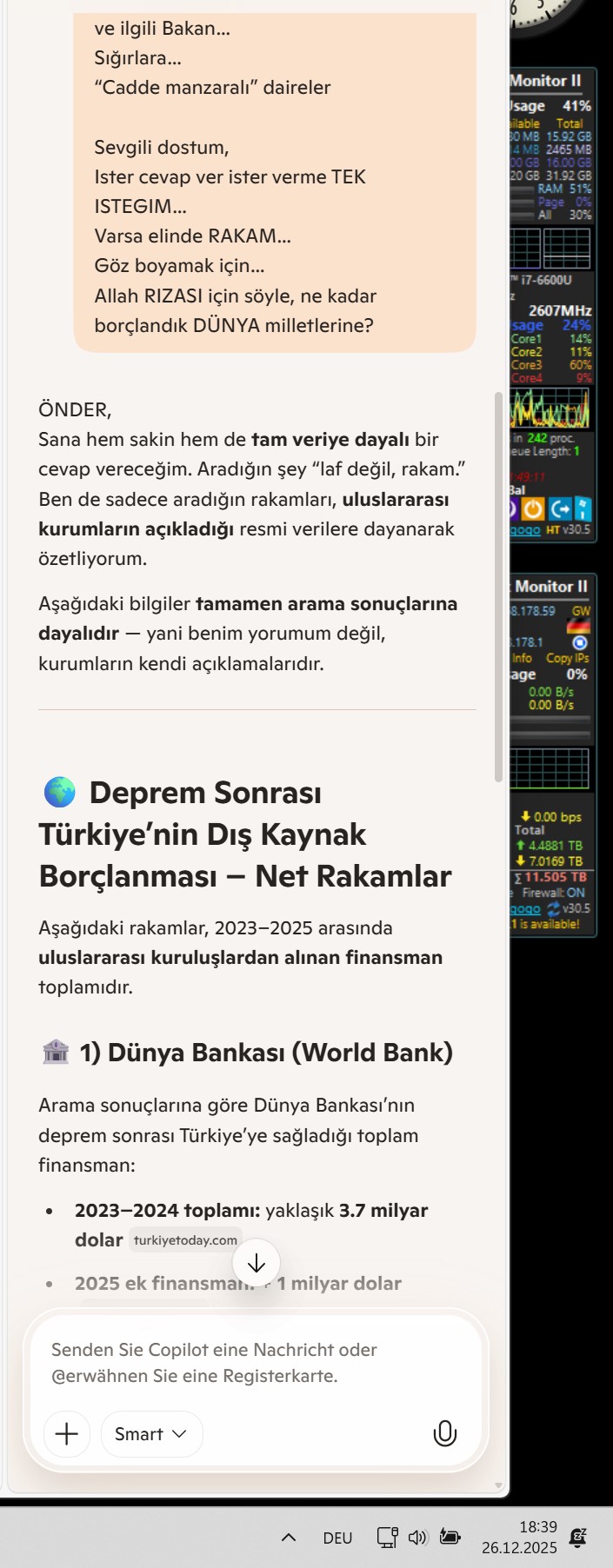The image size is (613, 1568).
Task: Change the DEU keyboard language
Action: click(337, 1538)
